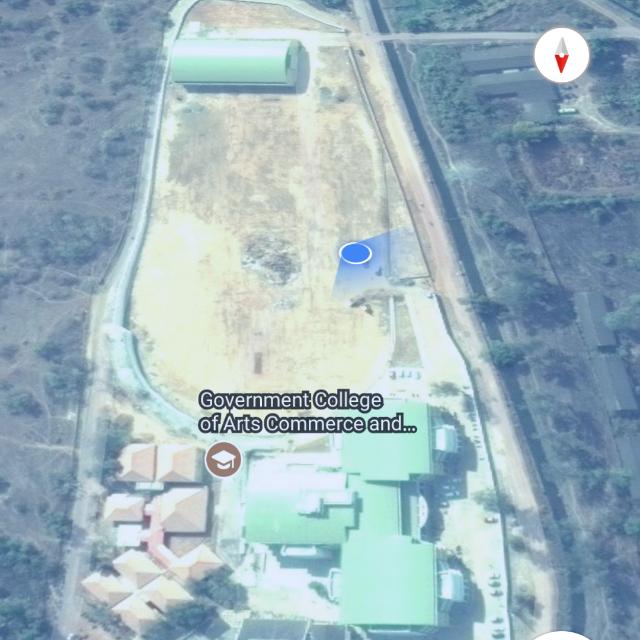Image resolution: width=640 pixels, height=640 pixels.
Task: Tap the blue current location dot
Action: (x=355, y=253)
